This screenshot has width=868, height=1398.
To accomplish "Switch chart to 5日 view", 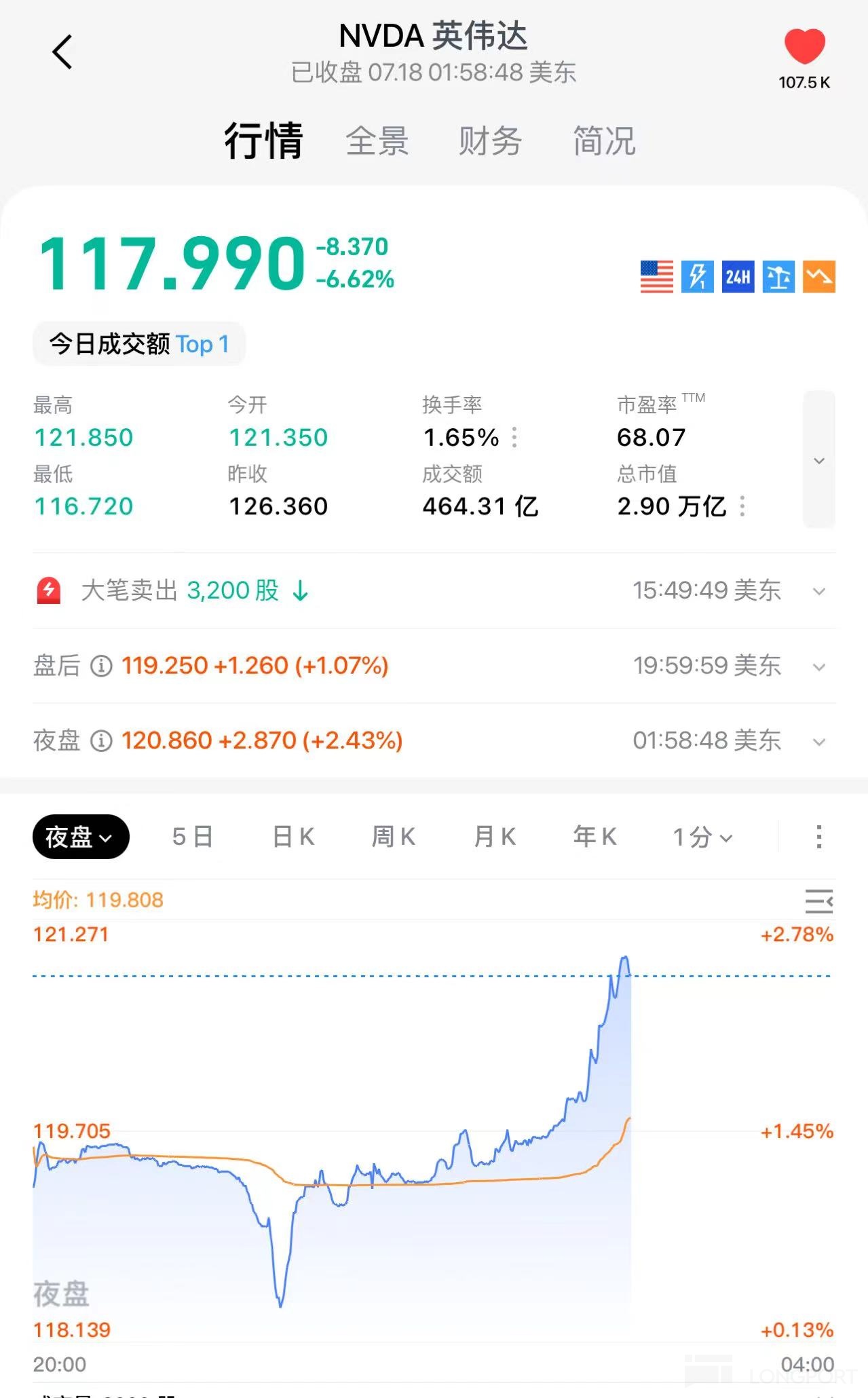I will point(193,837).
